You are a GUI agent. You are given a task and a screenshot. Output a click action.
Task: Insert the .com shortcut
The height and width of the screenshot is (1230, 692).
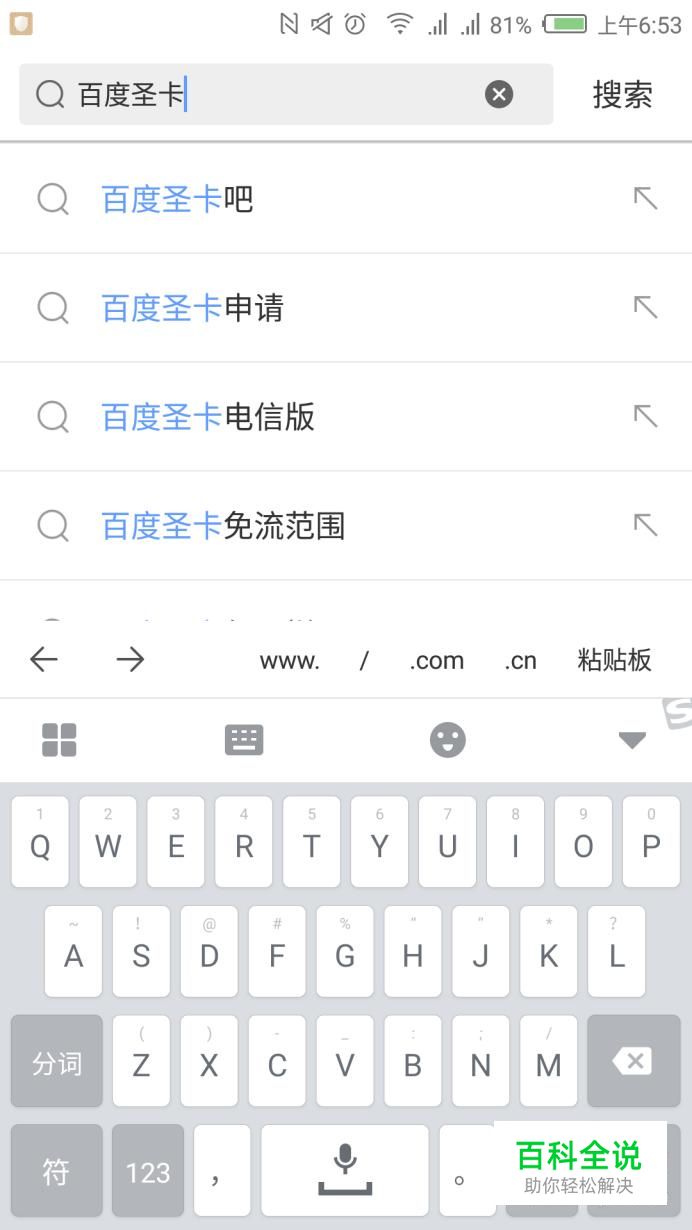click(x=436, y=660)
